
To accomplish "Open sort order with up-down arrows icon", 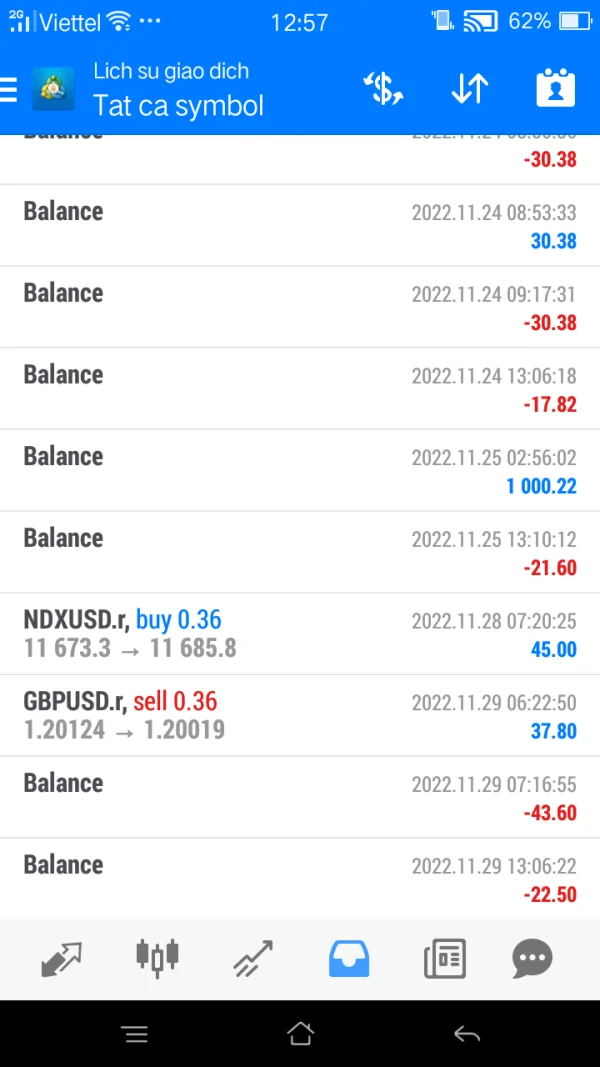I will pos(469,89).
